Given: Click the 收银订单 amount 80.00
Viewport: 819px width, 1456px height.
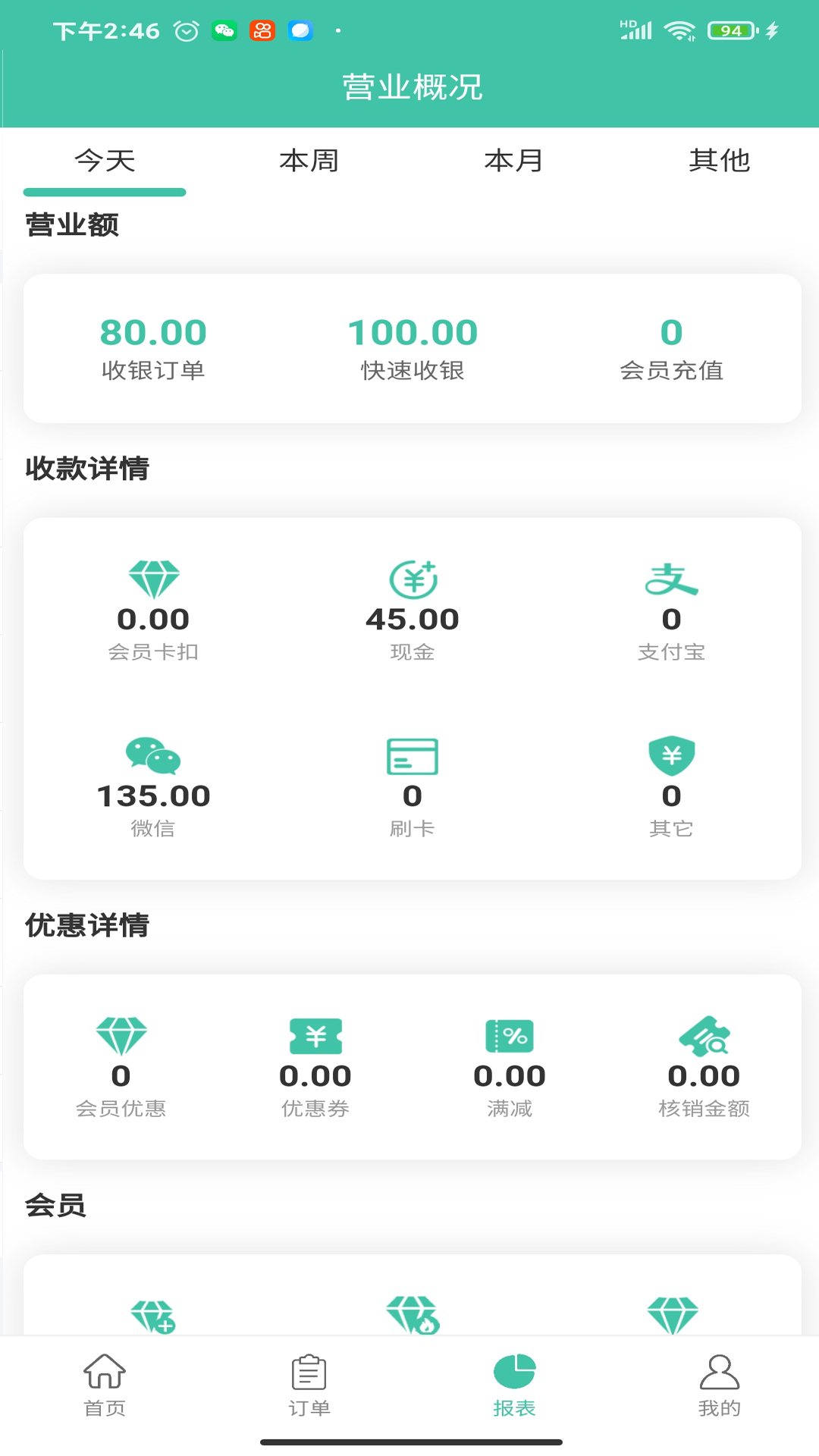Looking at the screenshot, I should (153, 332).
